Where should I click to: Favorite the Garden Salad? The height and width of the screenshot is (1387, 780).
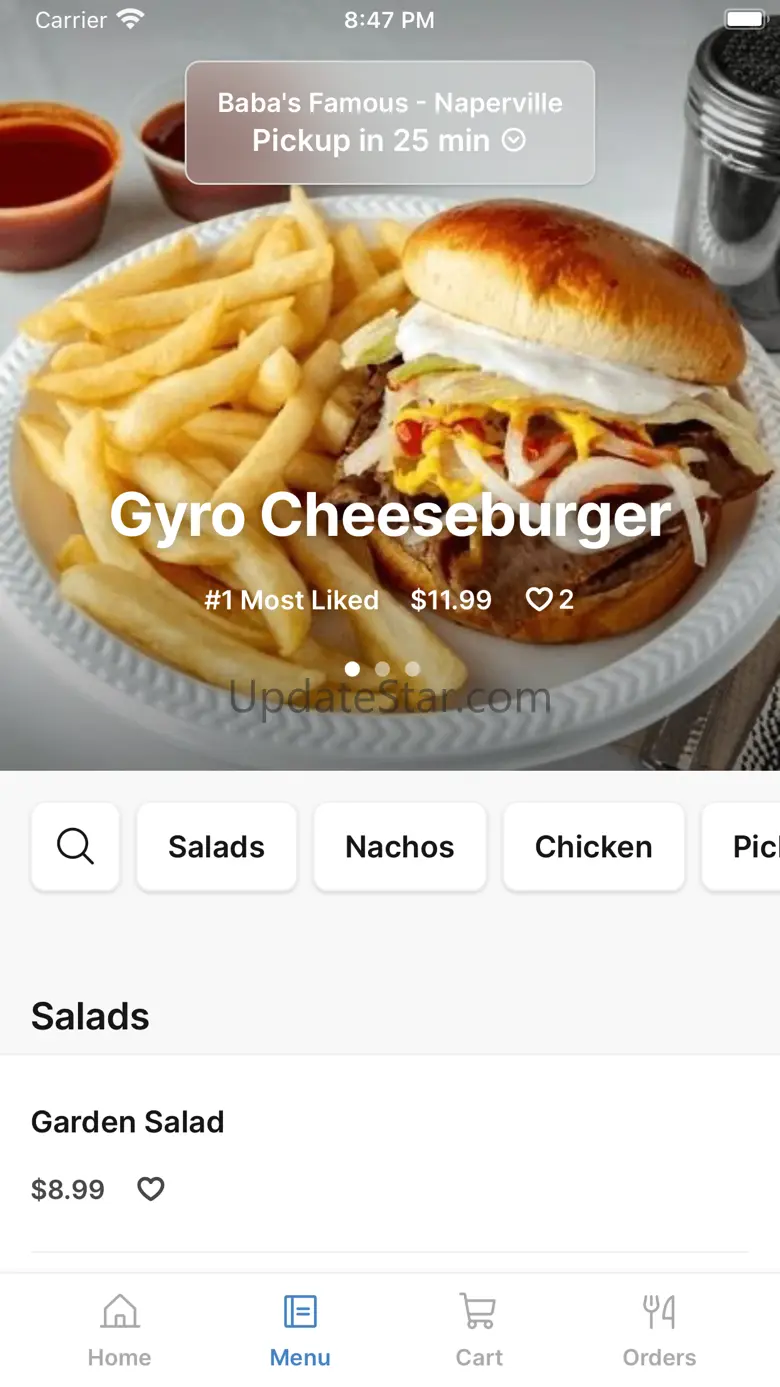coord(150,1189)
